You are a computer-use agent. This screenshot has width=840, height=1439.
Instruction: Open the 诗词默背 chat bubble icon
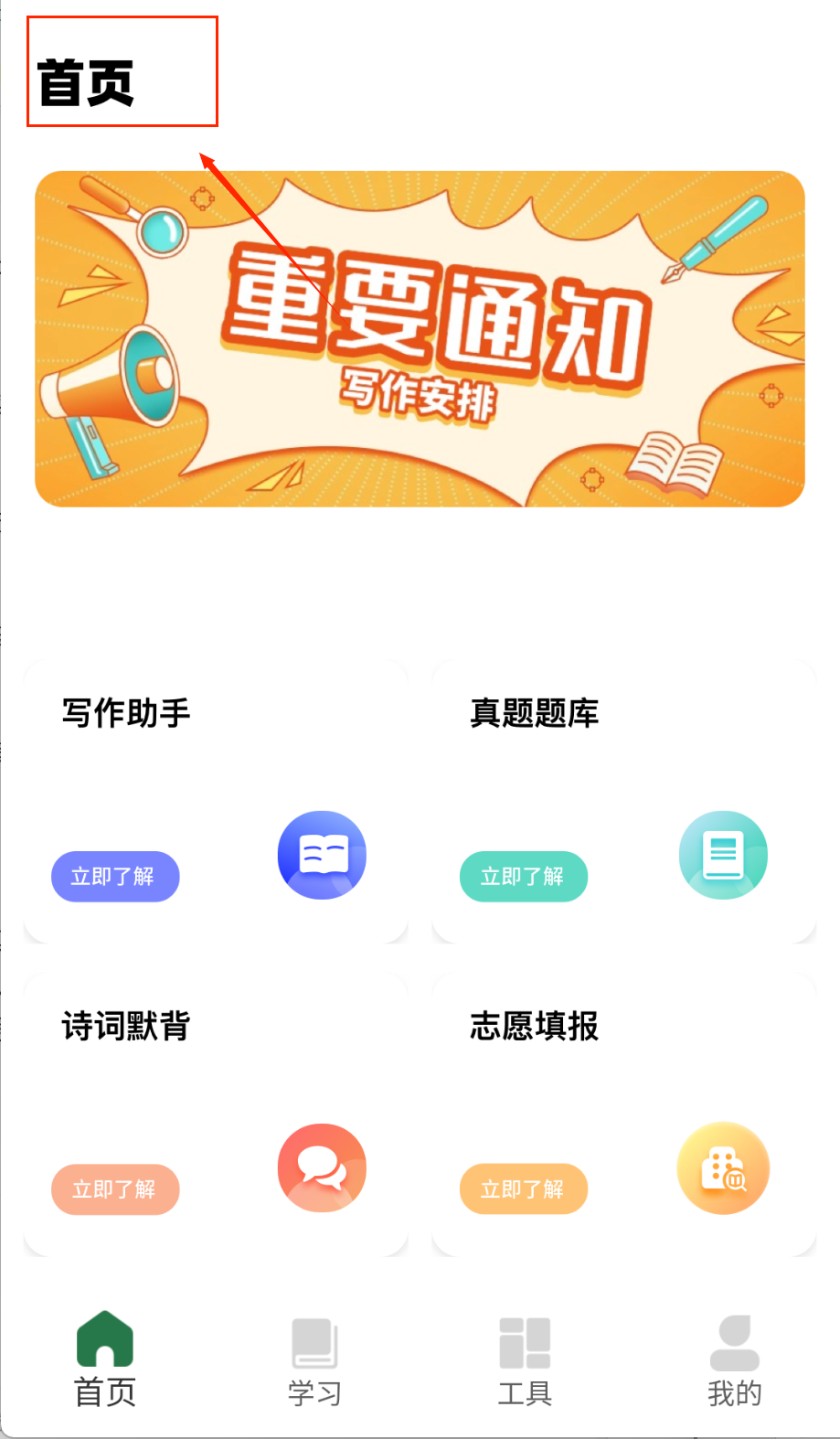tap(322, 1167)
